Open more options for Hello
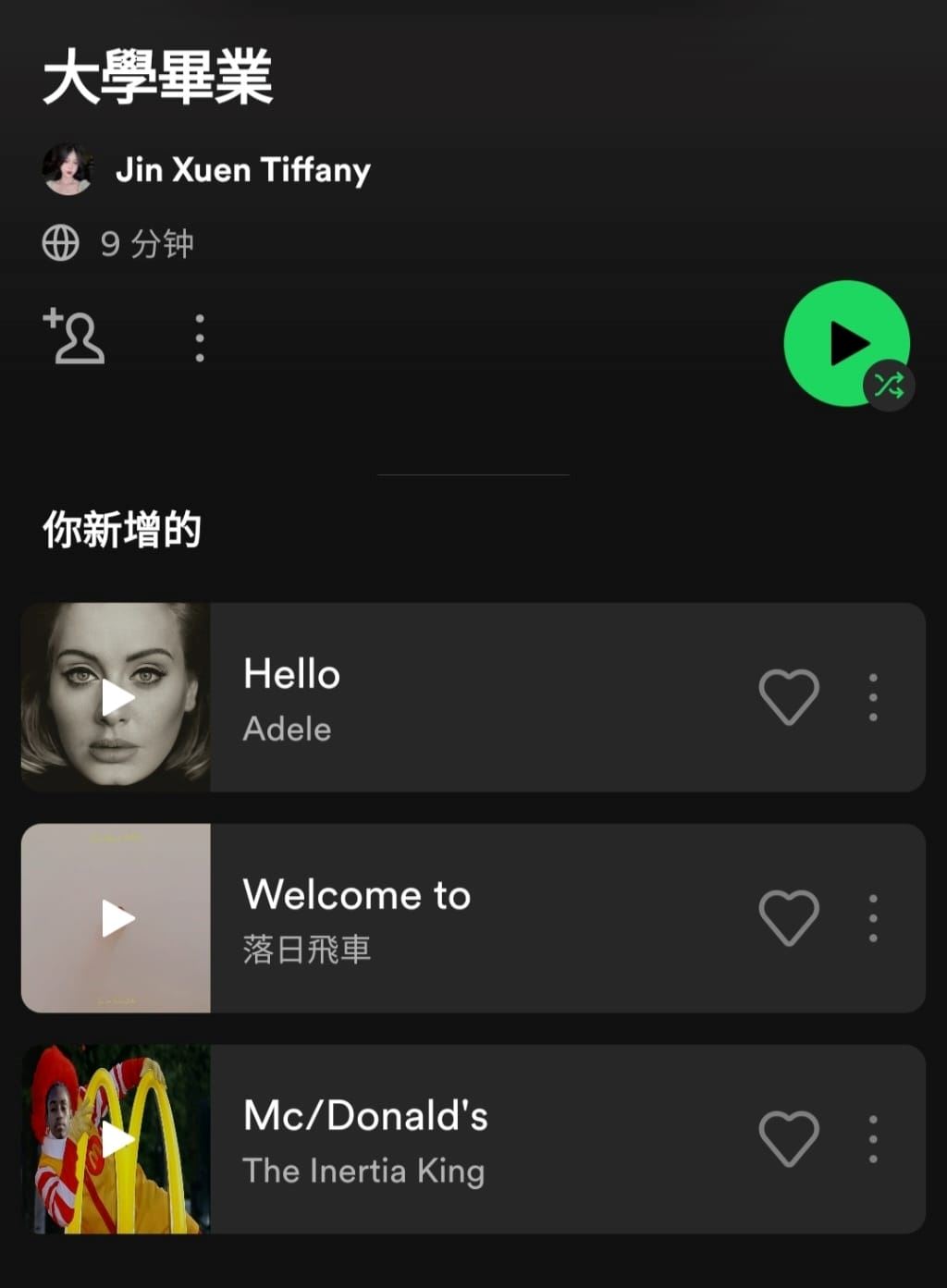 click(873, 697)
